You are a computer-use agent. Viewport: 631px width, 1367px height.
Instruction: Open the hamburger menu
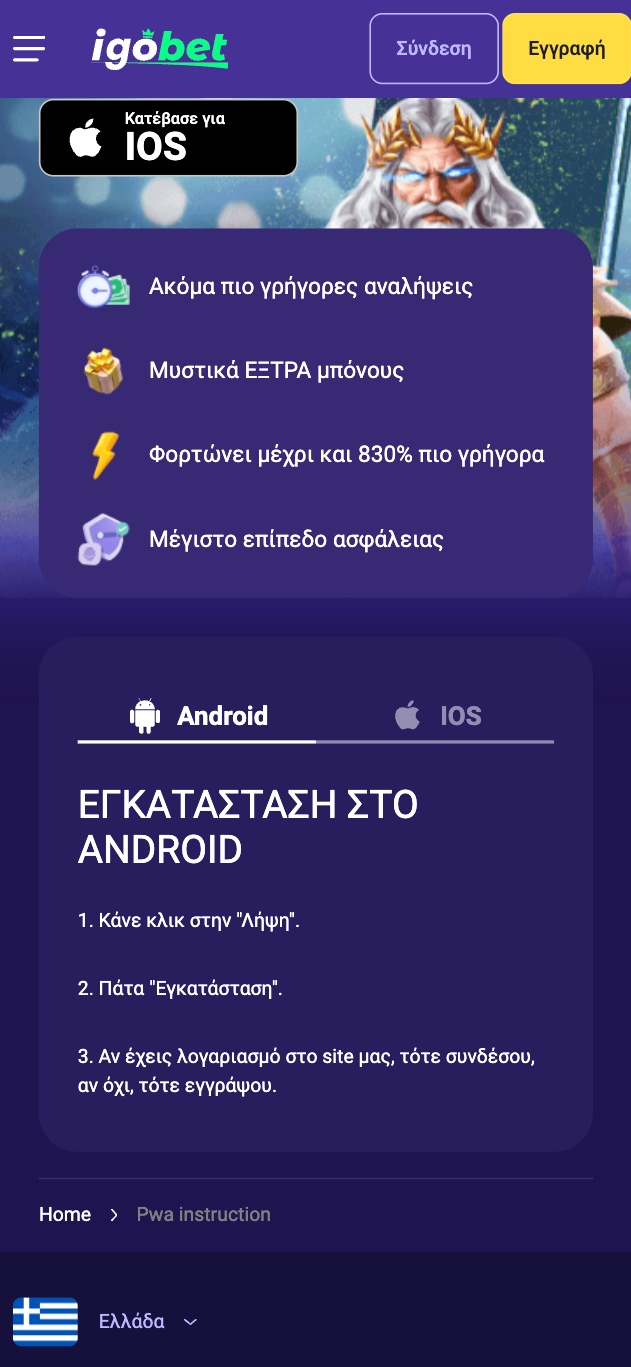pyautogui.click(x=29, y=48)
